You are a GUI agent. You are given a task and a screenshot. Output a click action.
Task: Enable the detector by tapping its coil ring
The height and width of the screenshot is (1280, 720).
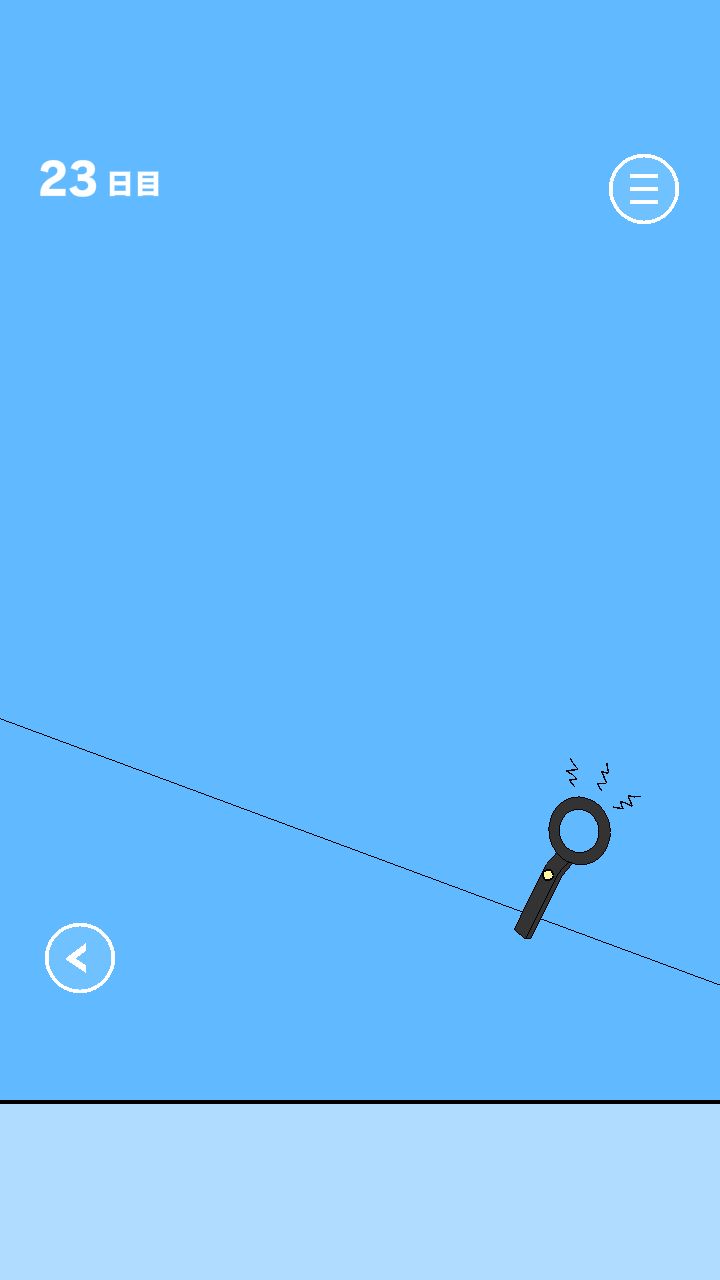click(x=580, y=830)
